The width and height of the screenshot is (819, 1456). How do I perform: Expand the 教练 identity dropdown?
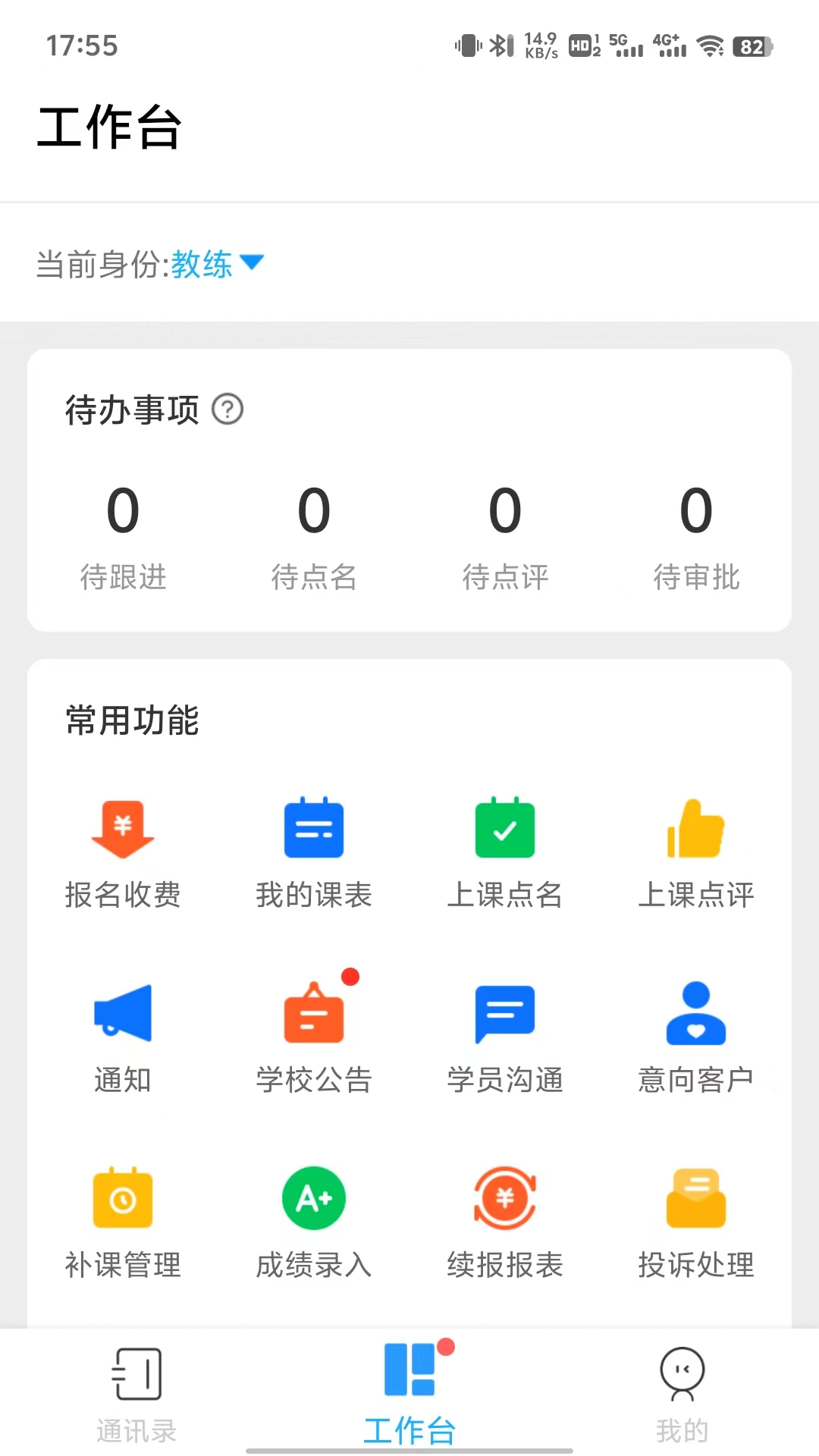pyautogui.click(x=216, y=265)
